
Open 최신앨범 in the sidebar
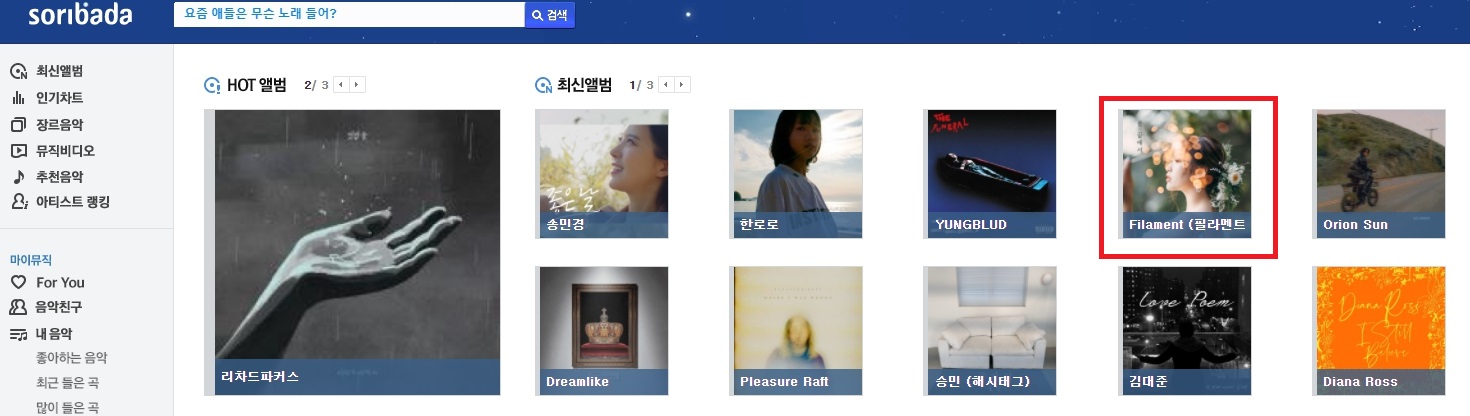pyautogui.click(x=59, y=71)
